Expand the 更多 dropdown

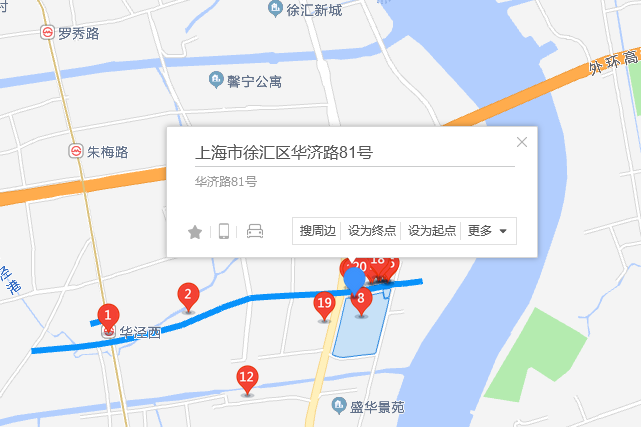tap(488, 231)
